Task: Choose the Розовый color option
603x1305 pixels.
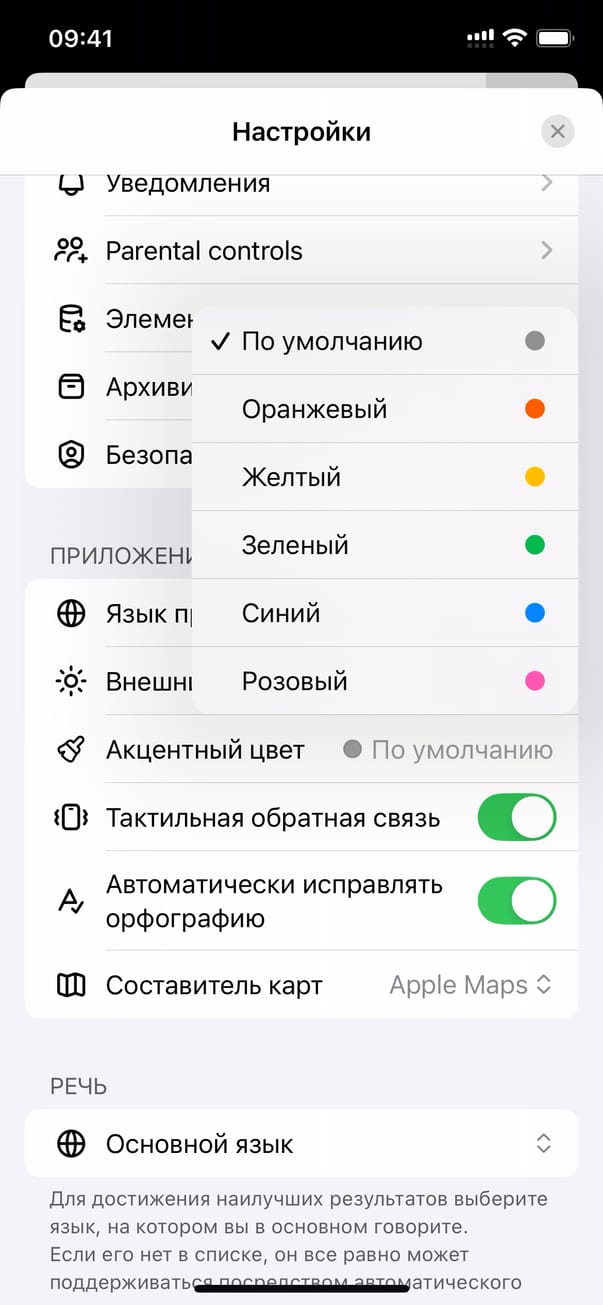Action: [384, 681]
